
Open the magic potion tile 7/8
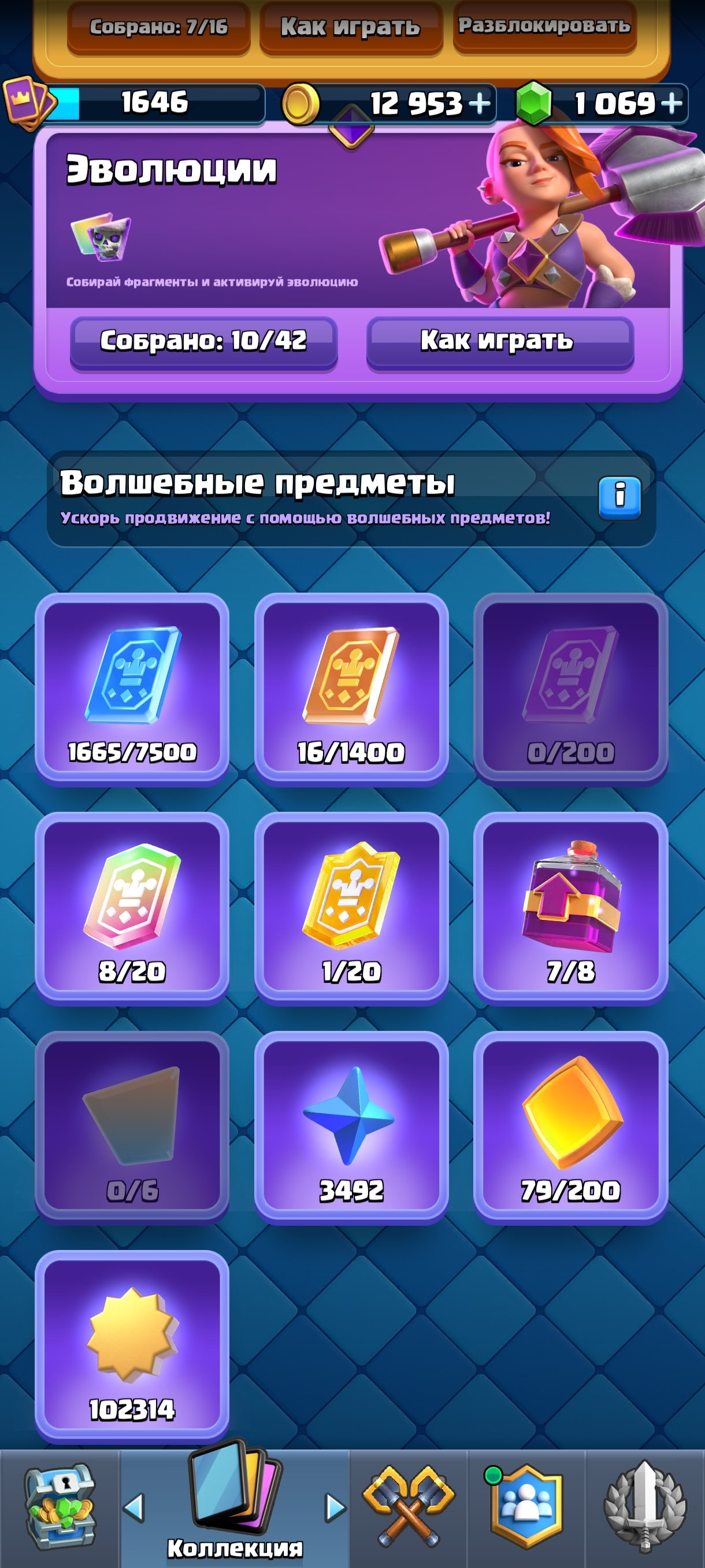click(570, 909)
